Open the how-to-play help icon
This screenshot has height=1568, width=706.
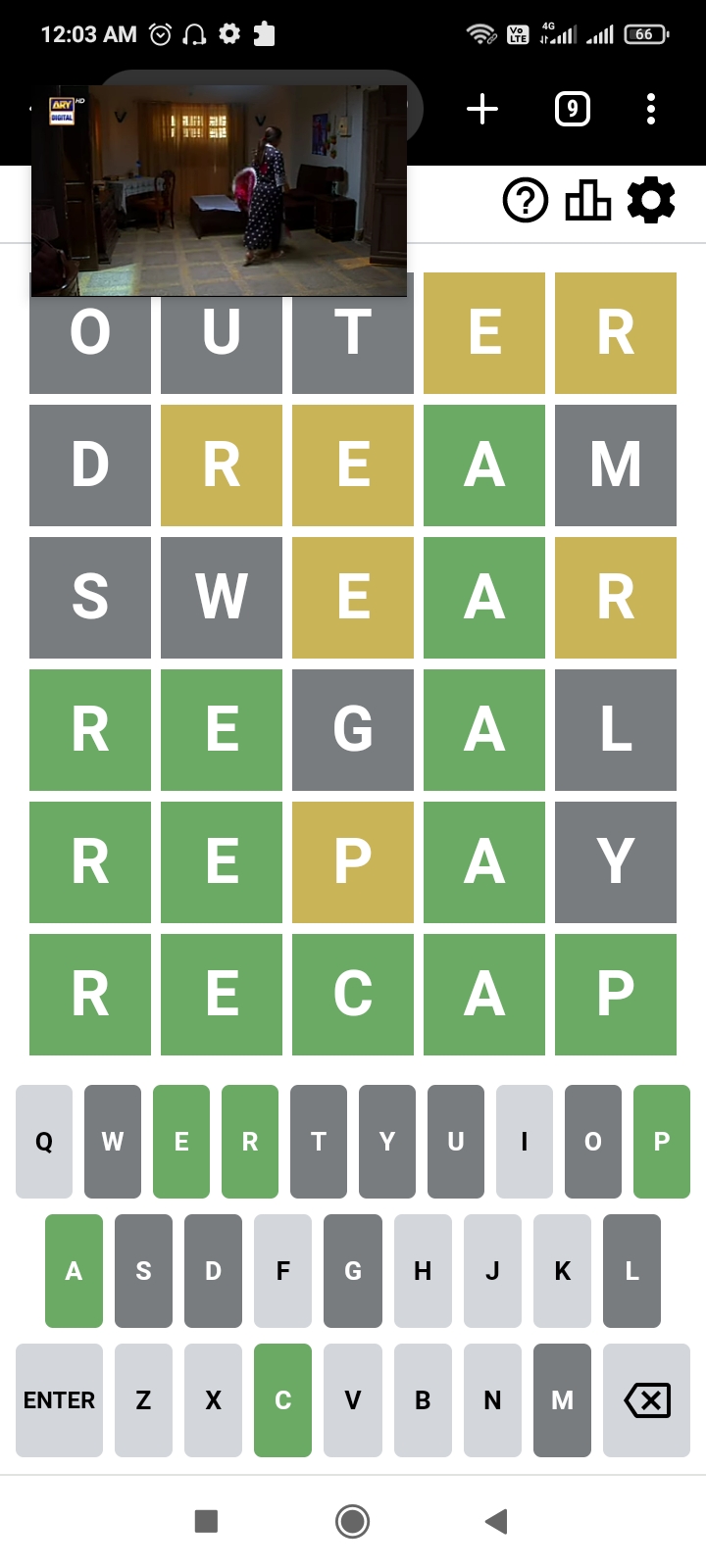pos(526,201)
